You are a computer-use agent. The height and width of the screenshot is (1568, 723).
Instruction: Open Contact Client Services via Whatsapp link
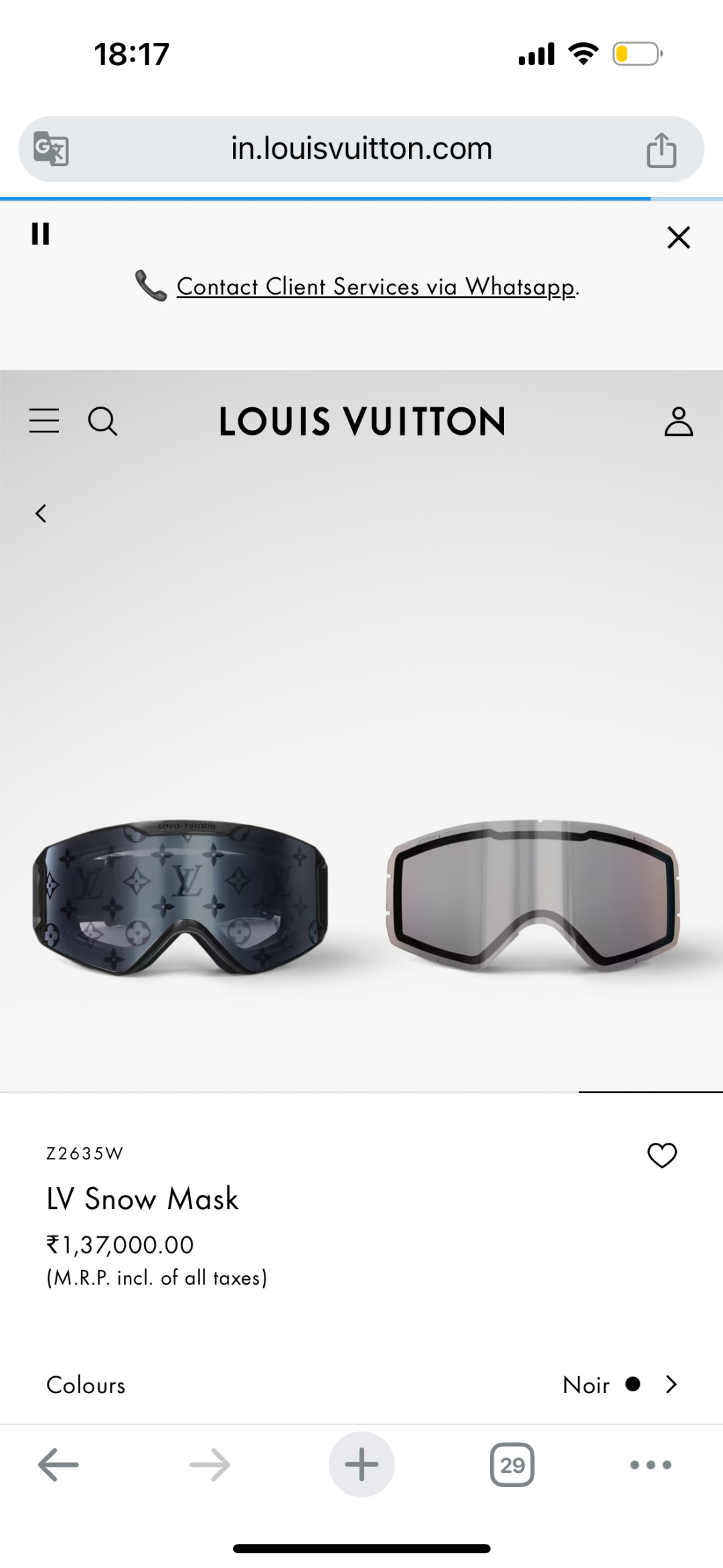click(376, 287)
